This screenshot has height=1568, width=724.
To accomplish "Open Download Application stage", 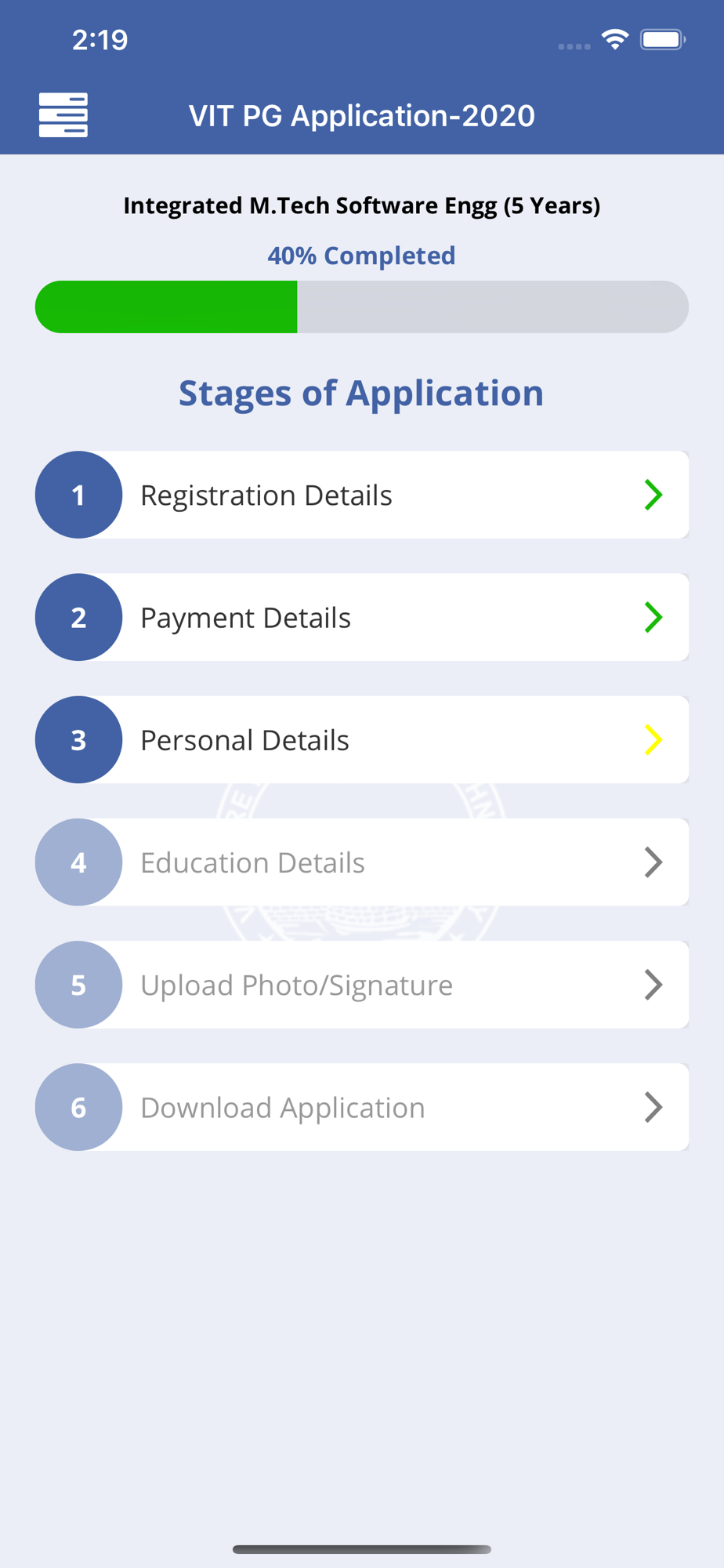I will click(x=362, y=1107).
